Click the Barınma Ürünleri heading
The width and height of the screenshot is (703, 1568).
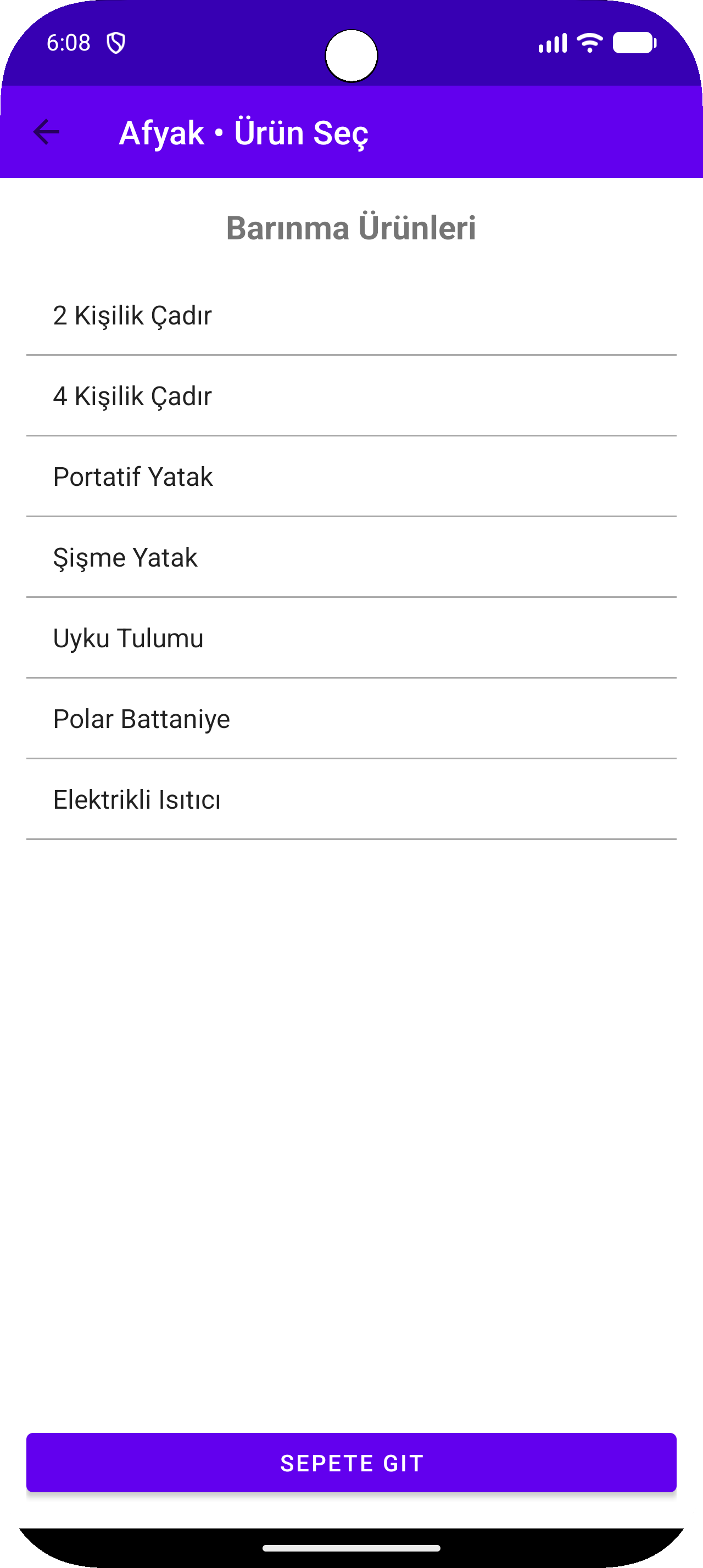351,228
